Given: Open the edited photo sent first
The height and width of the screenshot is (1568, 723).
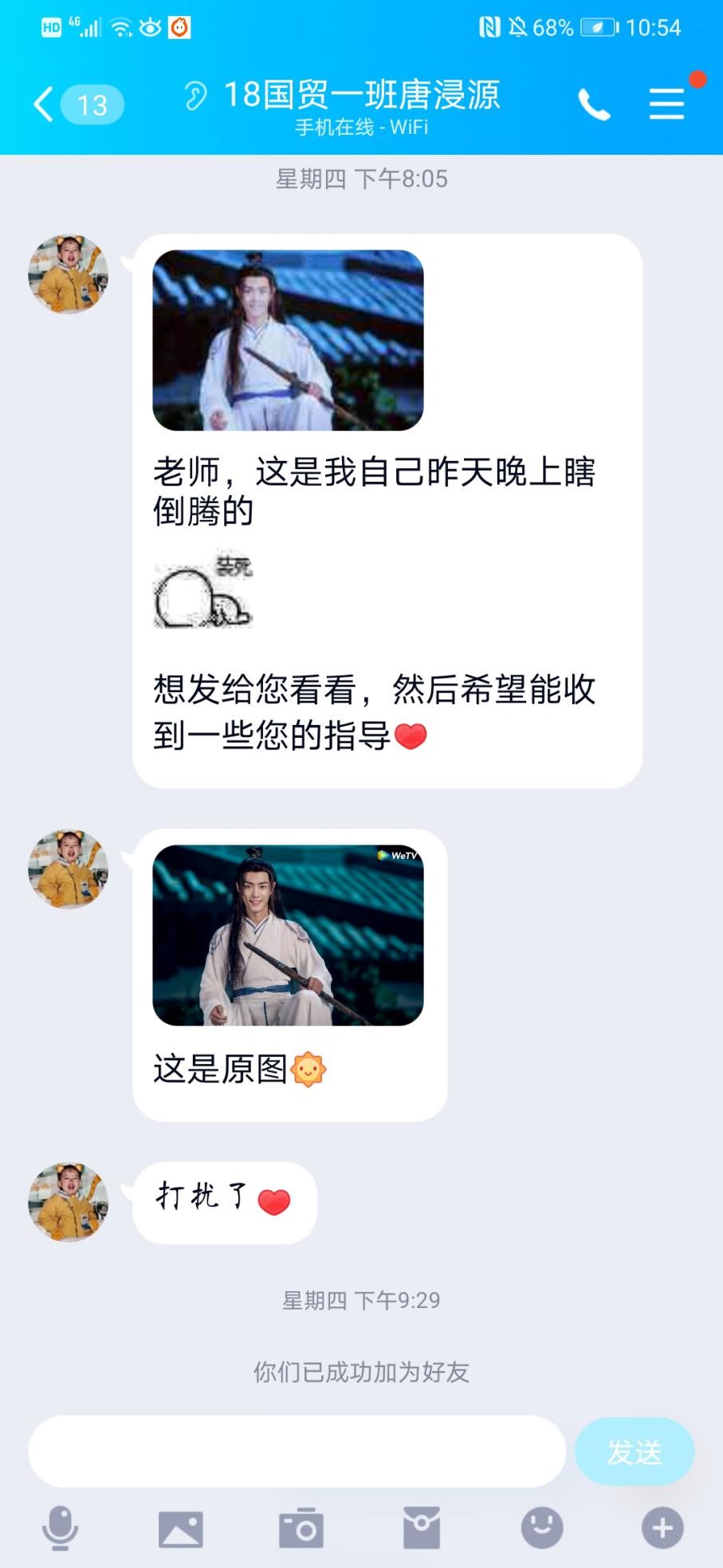Looking at the screenshot, I should (x=288, y=341).
